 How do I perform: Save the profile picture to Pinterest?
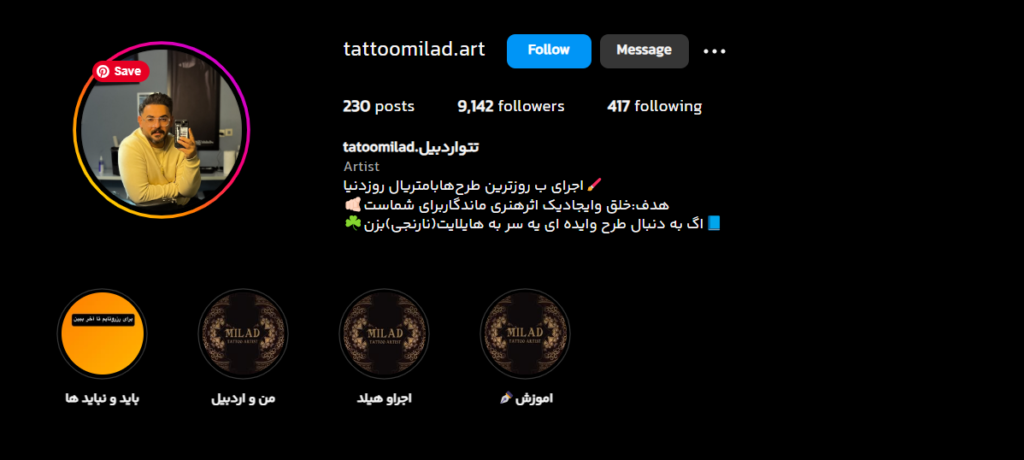click(x=121, y=71)
